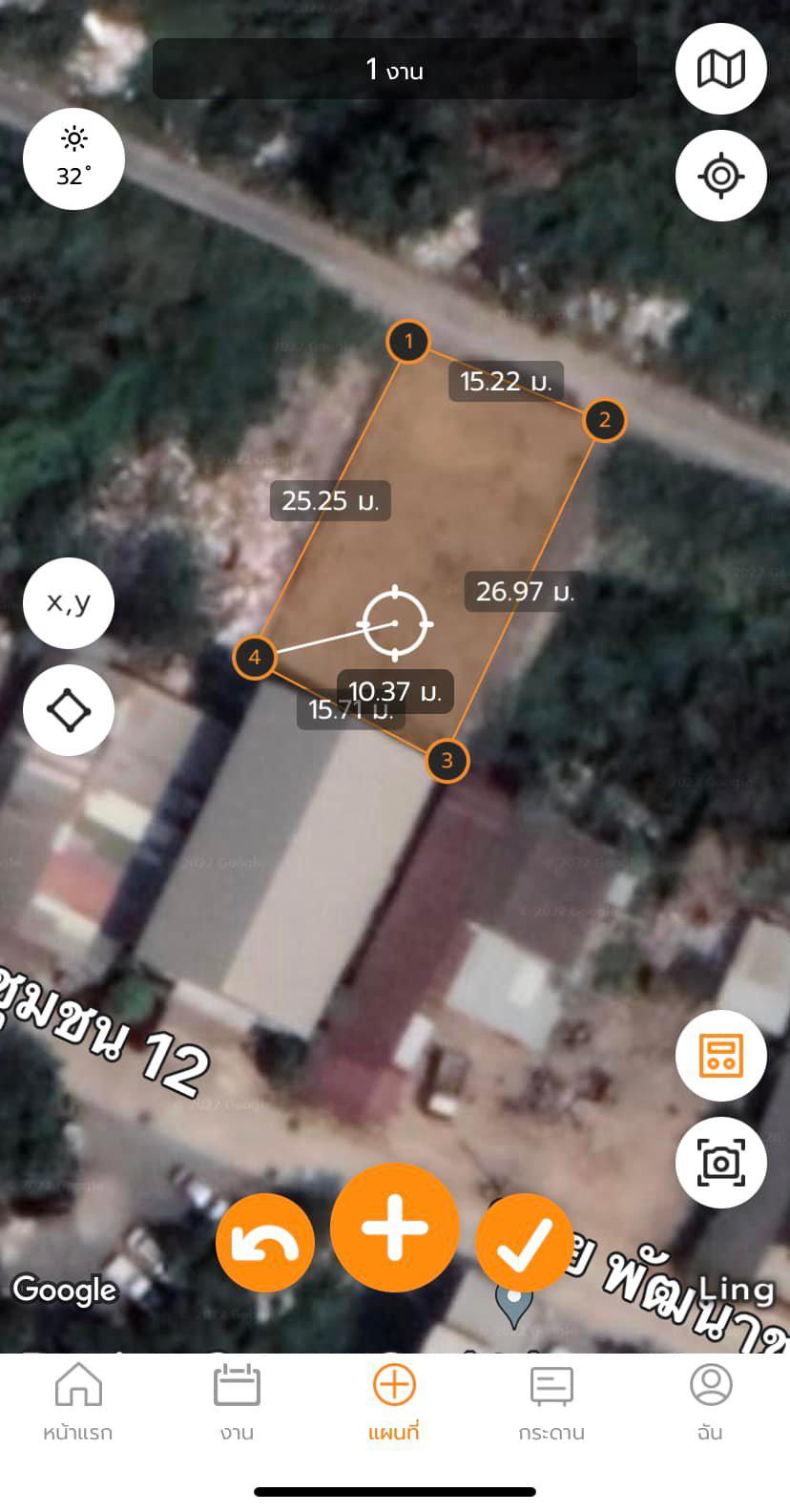Select the แผนที่ map tab
Viewport: 790px width, 1512px height.
click(394, 1401)
